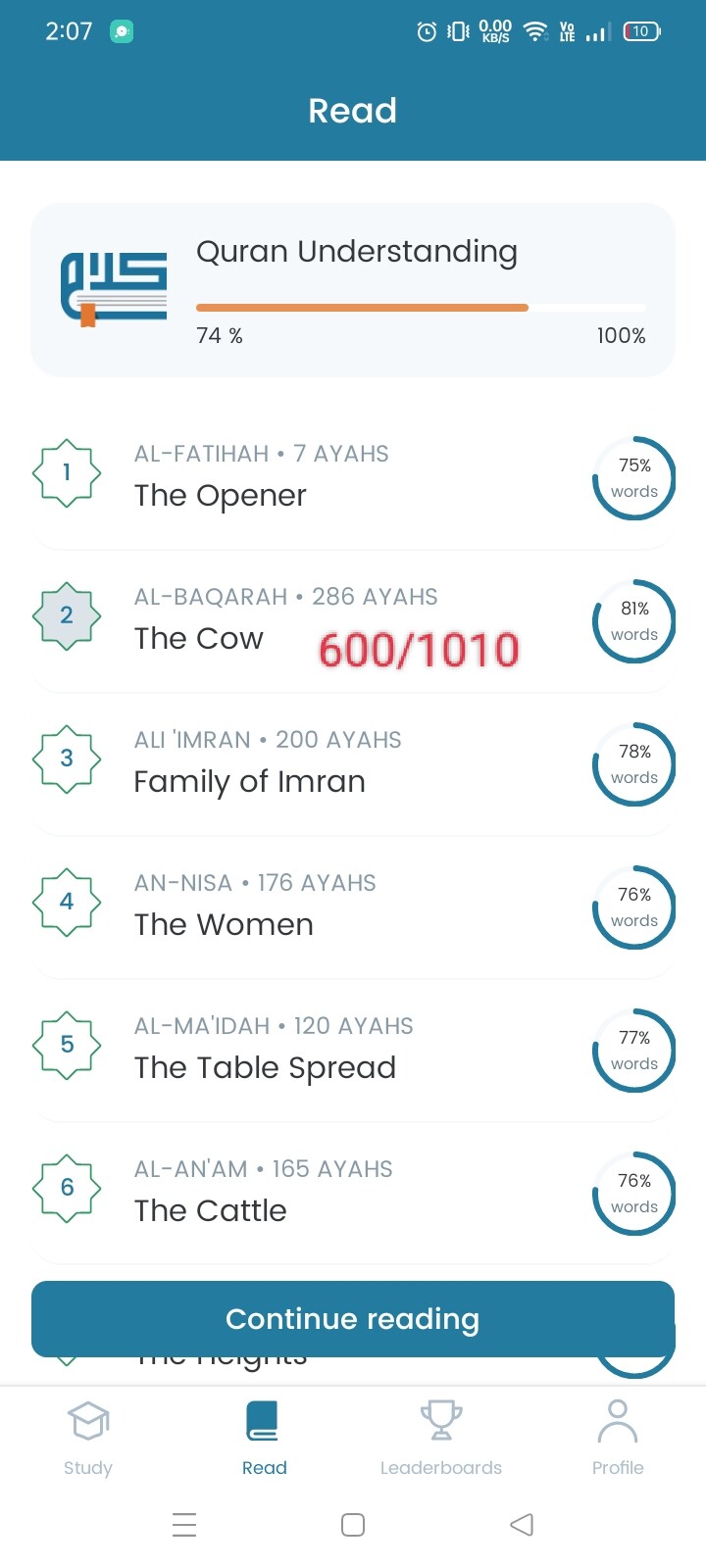
Task: Switch to the Profile tab
Action: [x=618, y=1438]
